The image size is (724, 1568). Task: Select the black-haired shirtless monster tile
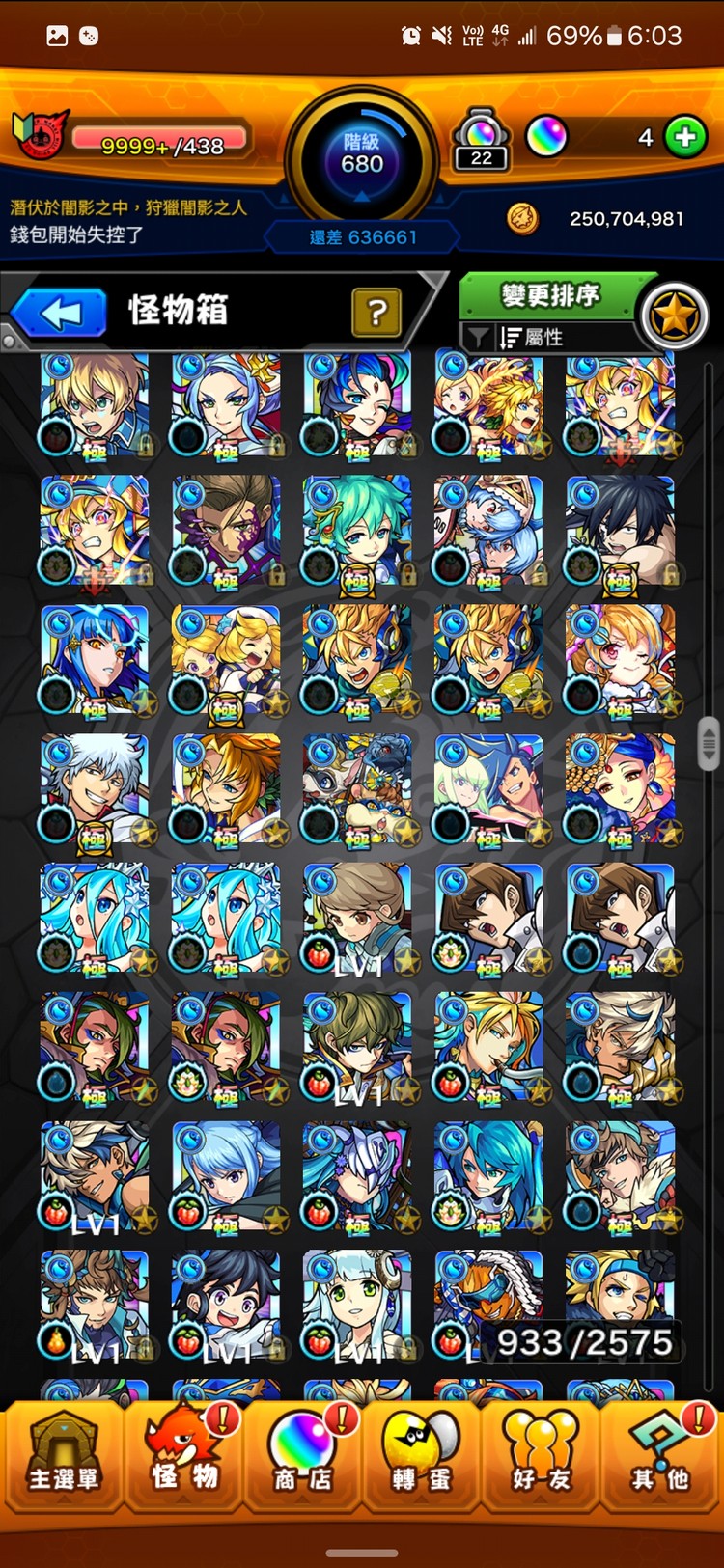point(620,531)
